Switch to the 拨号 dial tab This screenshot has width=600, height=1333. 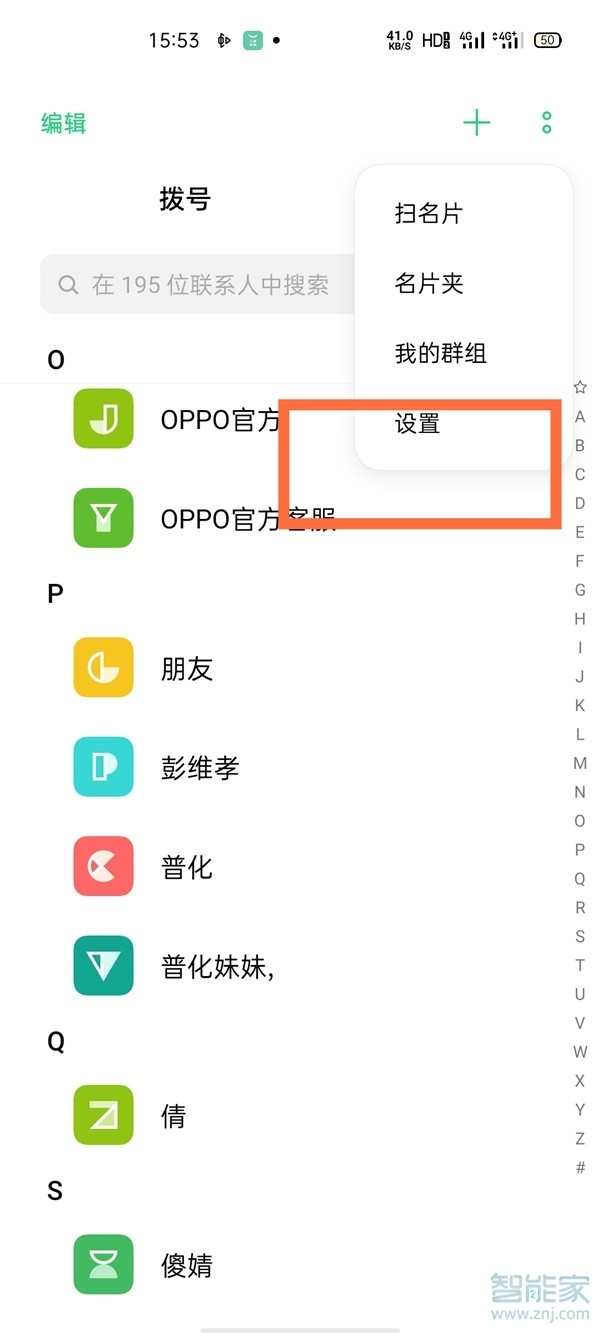(185, 199)
